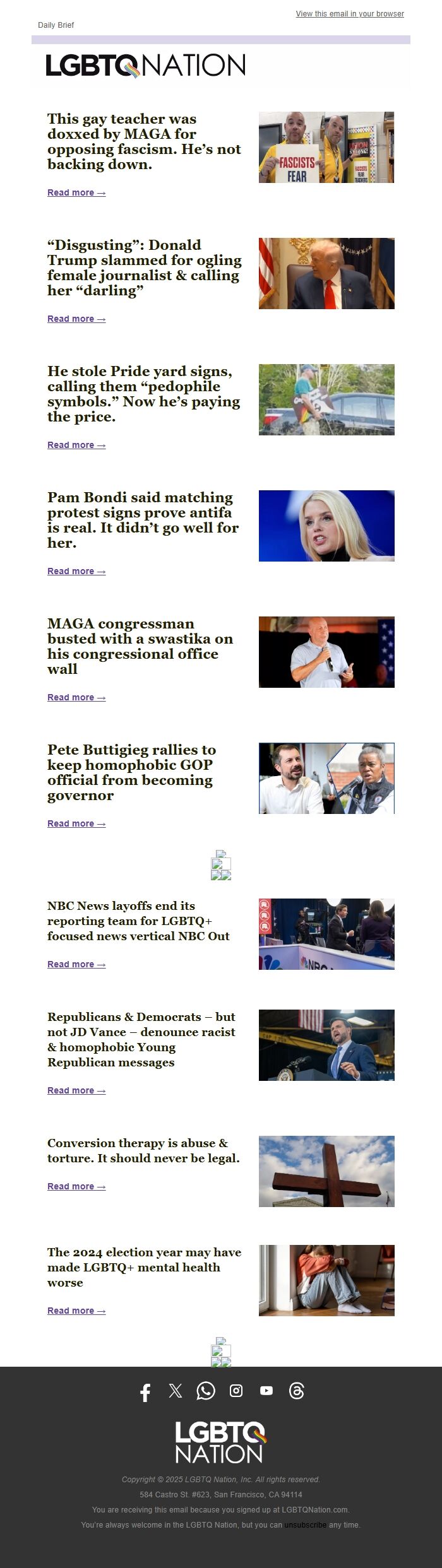Viewport: 442px width, 1568px height.
Task: Open 'View this email in your browser' link
Action: 350,14
